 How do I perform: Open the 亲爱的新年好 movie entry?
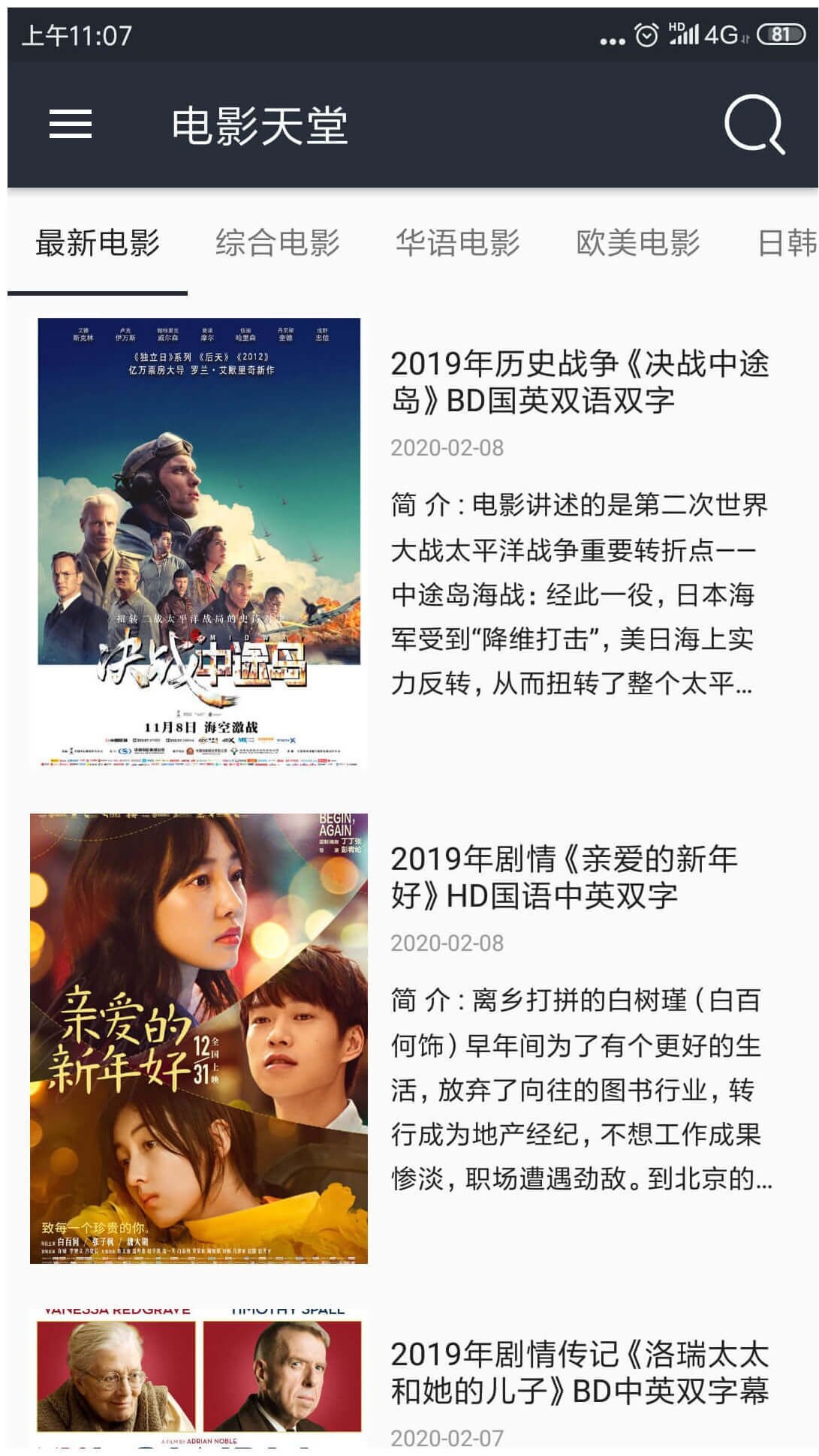[x=409, y=1038]
